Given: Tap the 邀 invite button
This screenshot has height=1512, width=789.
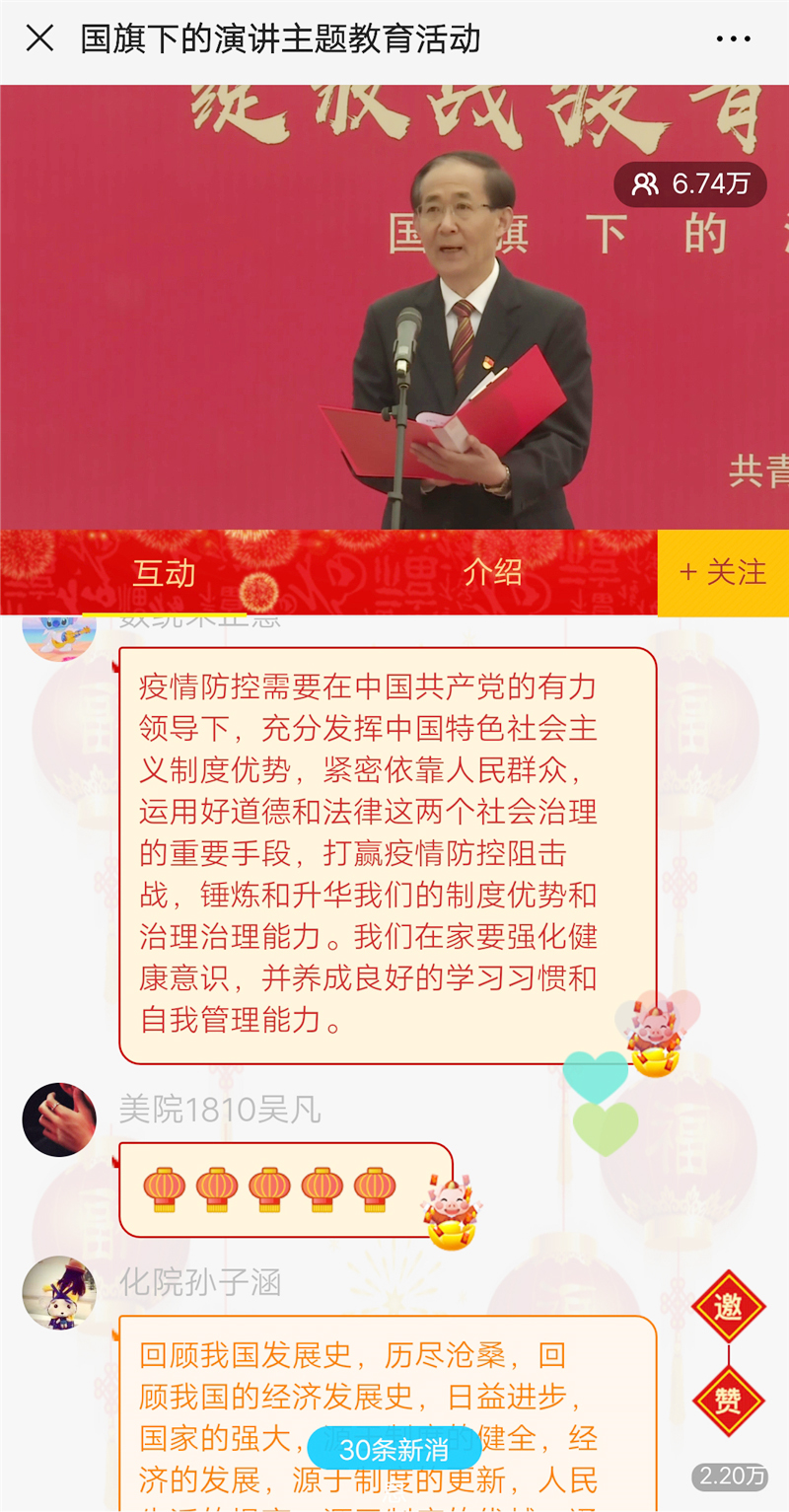Looking at the screenshot, I should point(729,1307).
